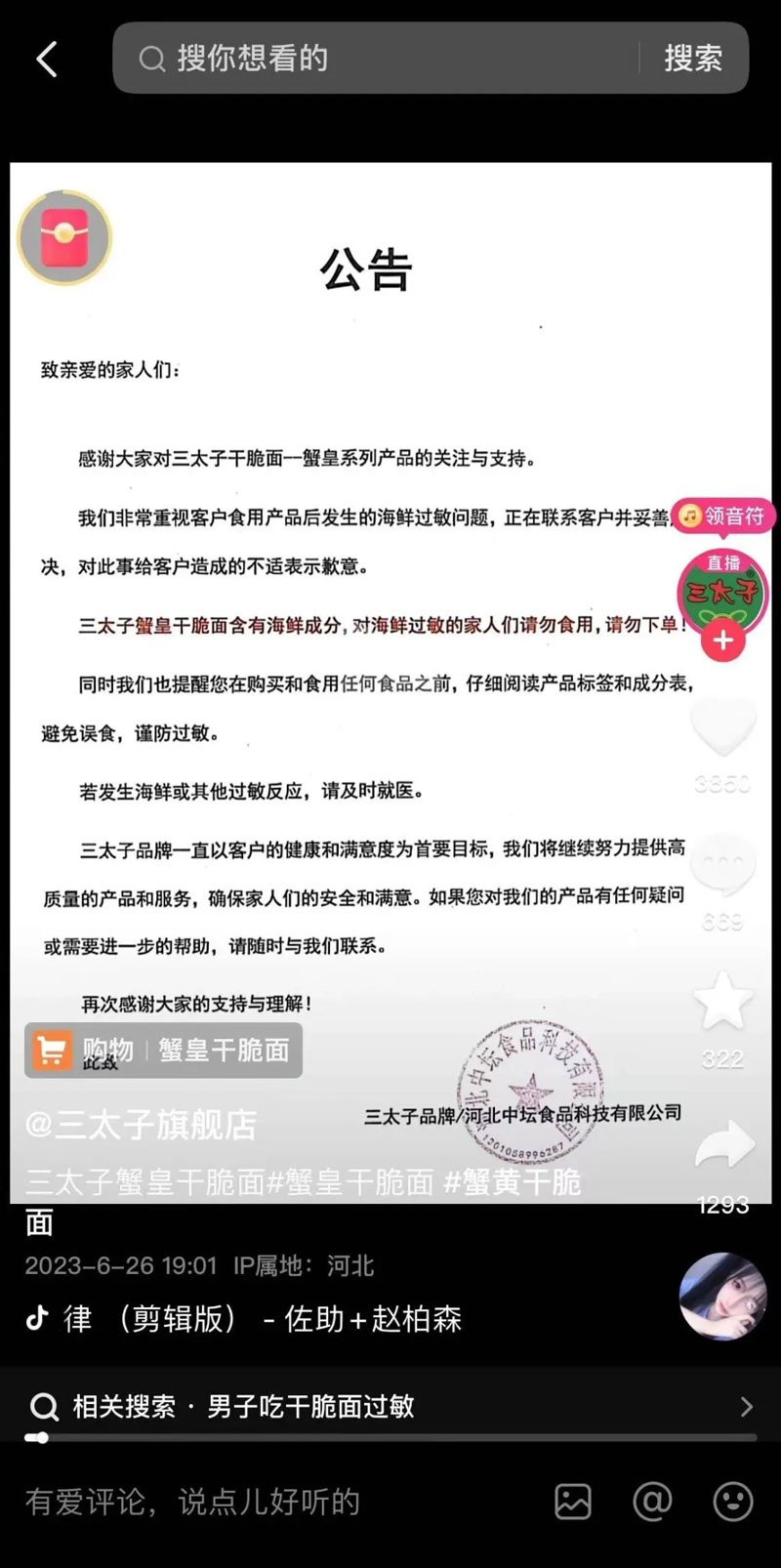
Task: Mention someone with the @ icon
Action: pos(652,1502)
